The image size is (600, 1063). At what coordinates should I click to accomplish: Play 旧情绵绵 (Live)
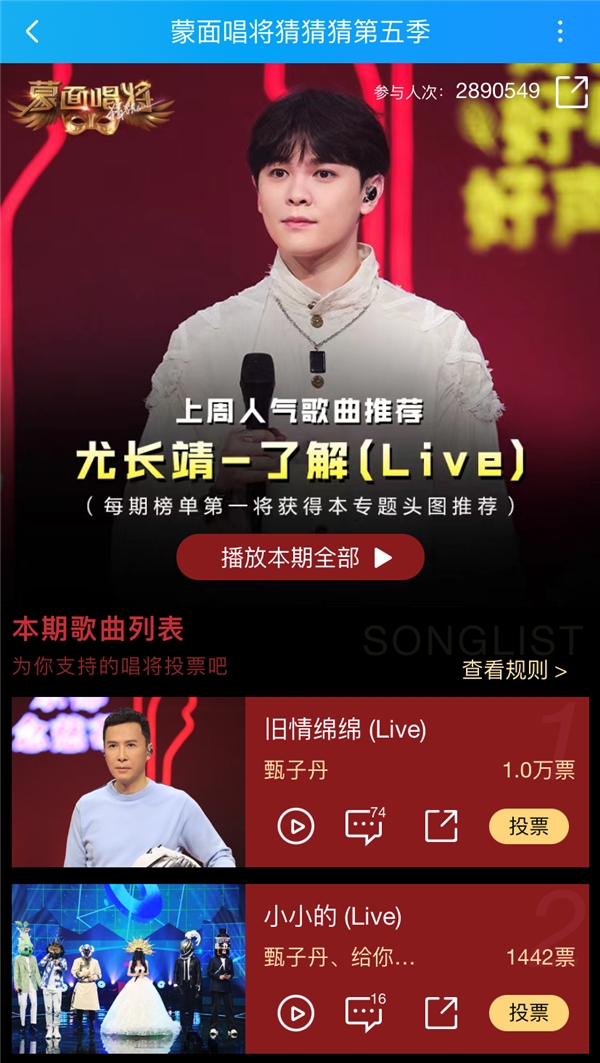296,826
